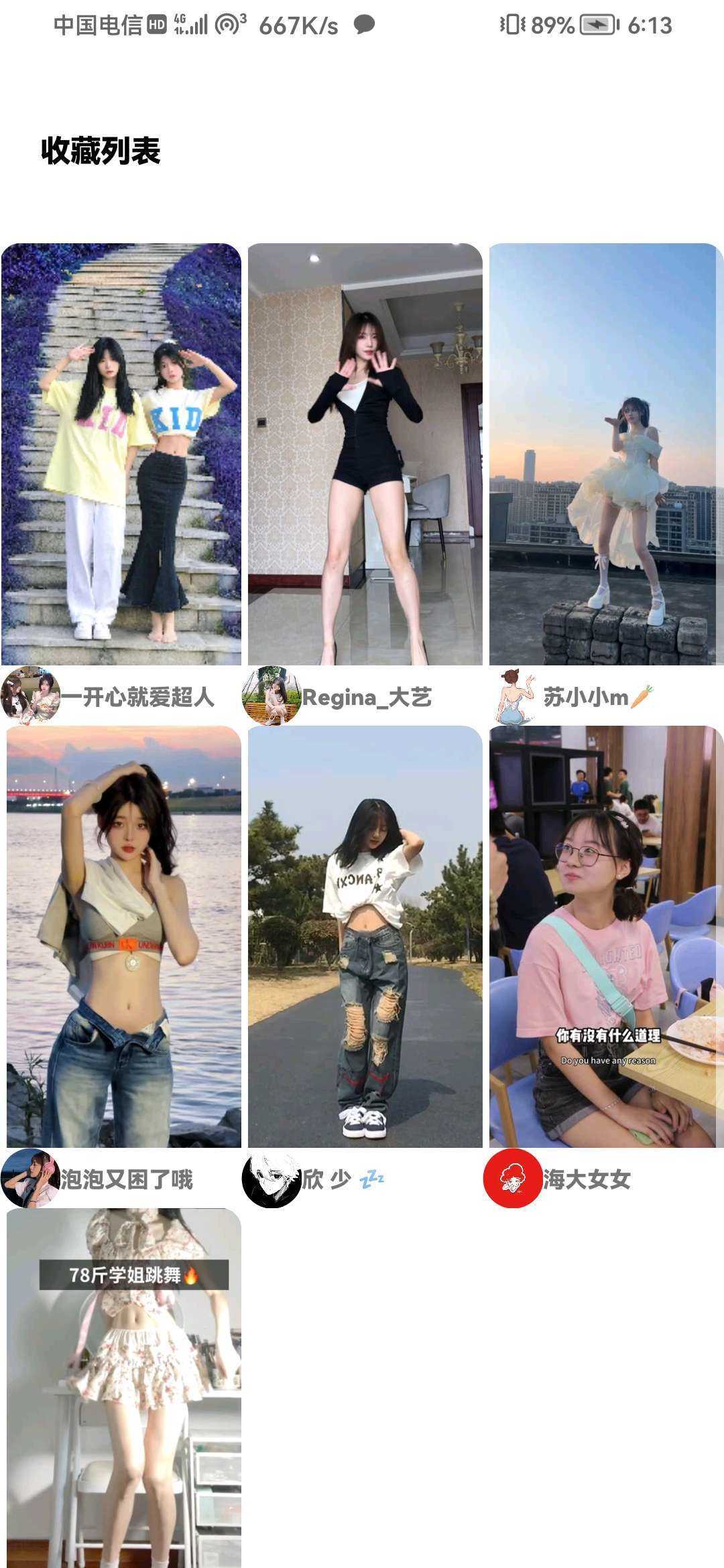Open the video by 泡泡又困了哦
This screenshot has height=1568, width=724.
[x=123, y=936]
